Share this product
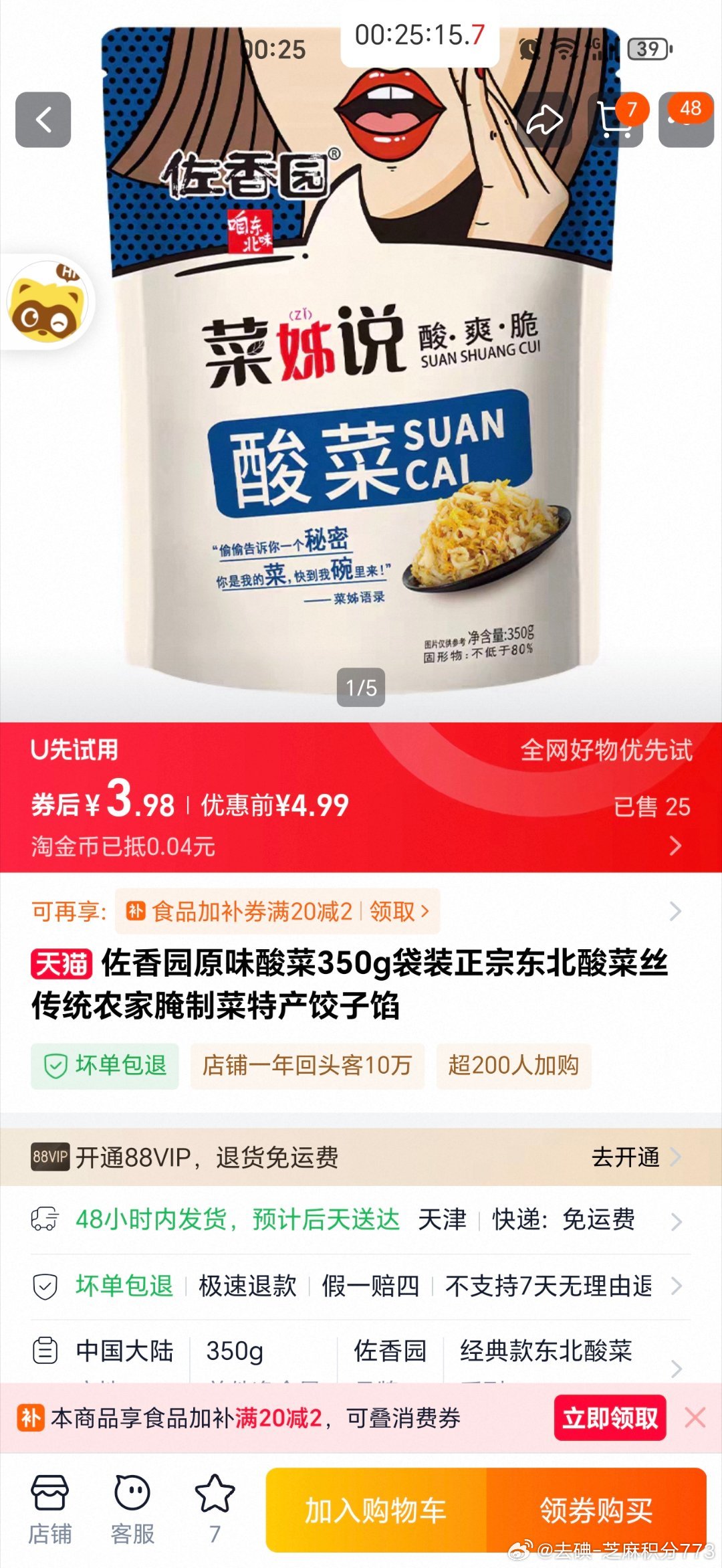The height and width of the screenshot is (1568, 722). point(544,120)
